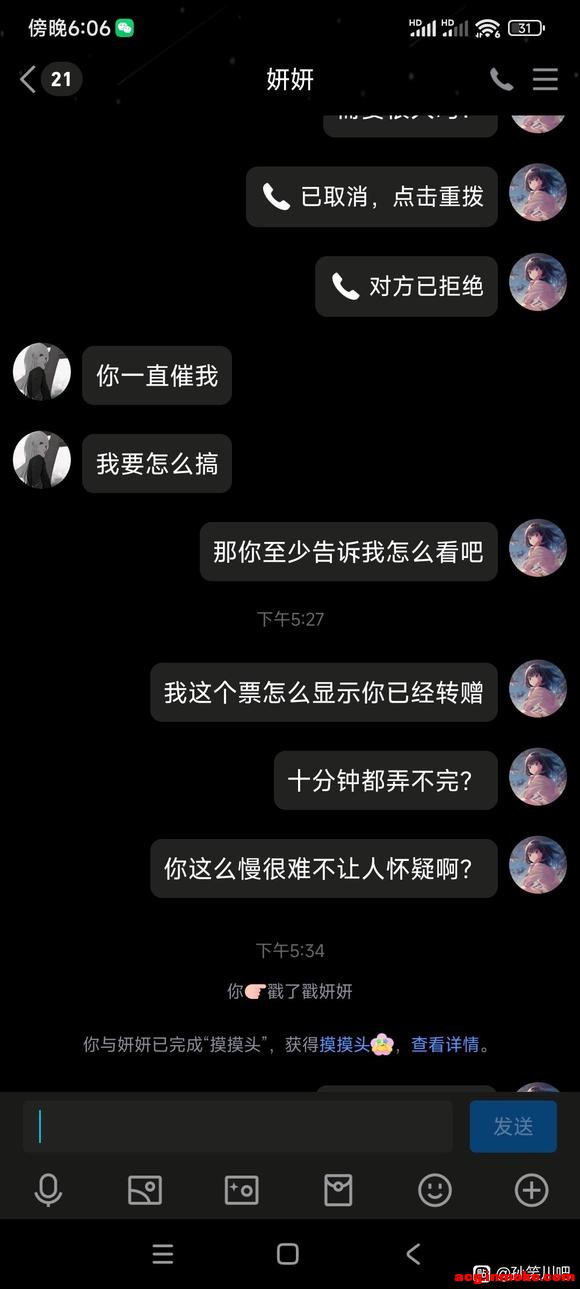Focus the message input field
Viewport: 580px width, 1289px height.
pyautogui.click(x=238, y=1127)
